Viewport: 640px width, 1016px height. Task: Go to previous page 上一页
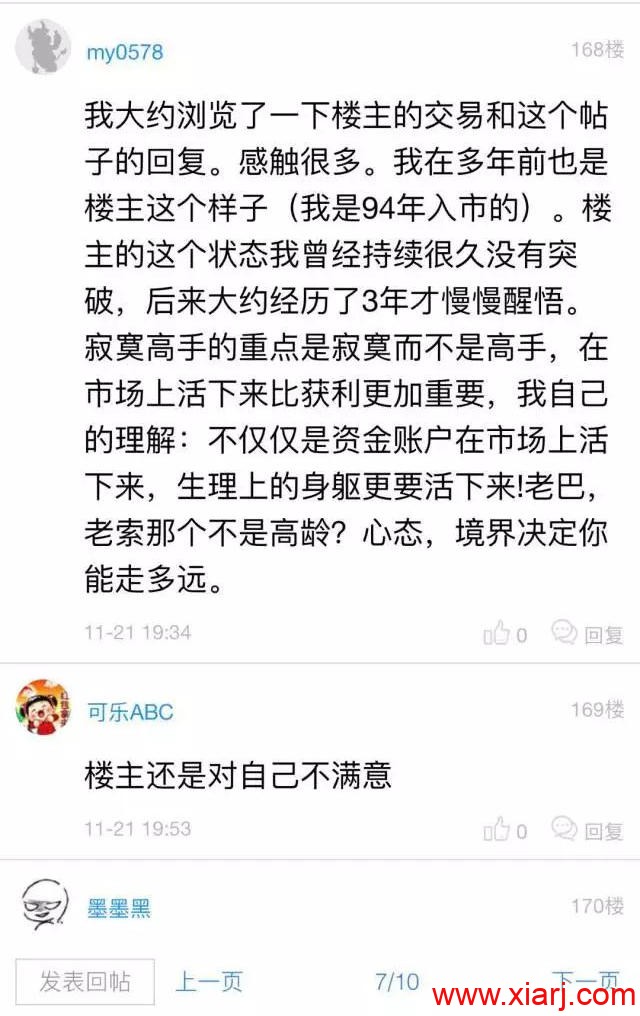click(209, 982)
